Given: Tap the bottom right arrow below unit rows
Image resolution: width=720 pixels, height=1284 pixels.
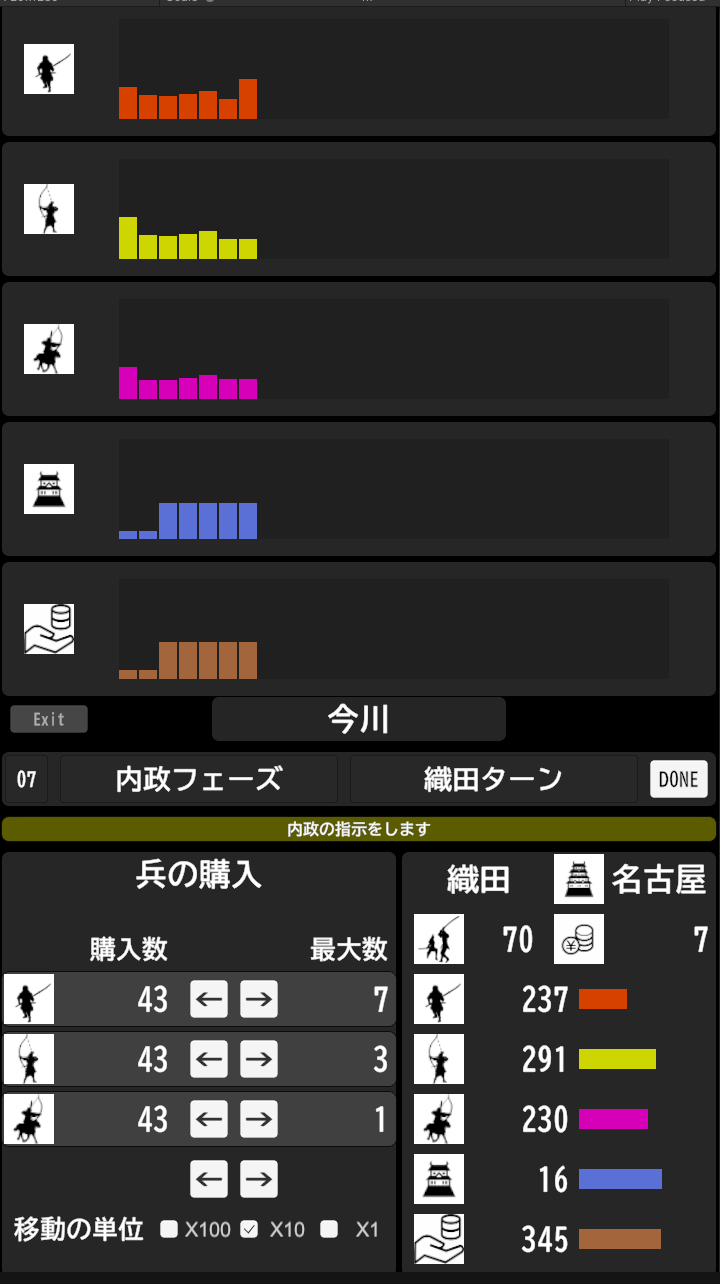Looking at the screenshot, I should pyautogui.click(x=259, y=1179).
